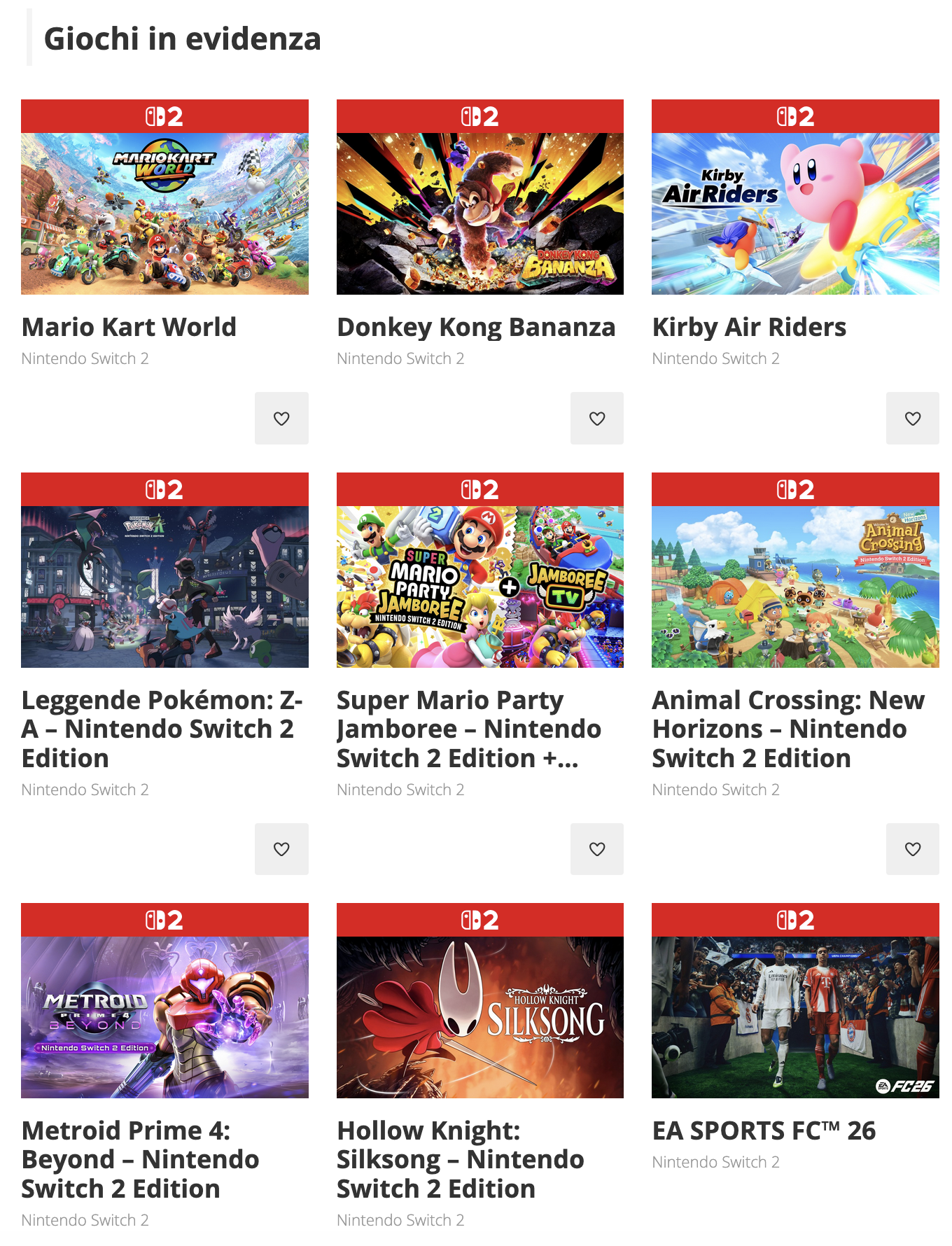
Task: Open the Donkey Kong Bananza game card
Action: click(x=479, y=213)
